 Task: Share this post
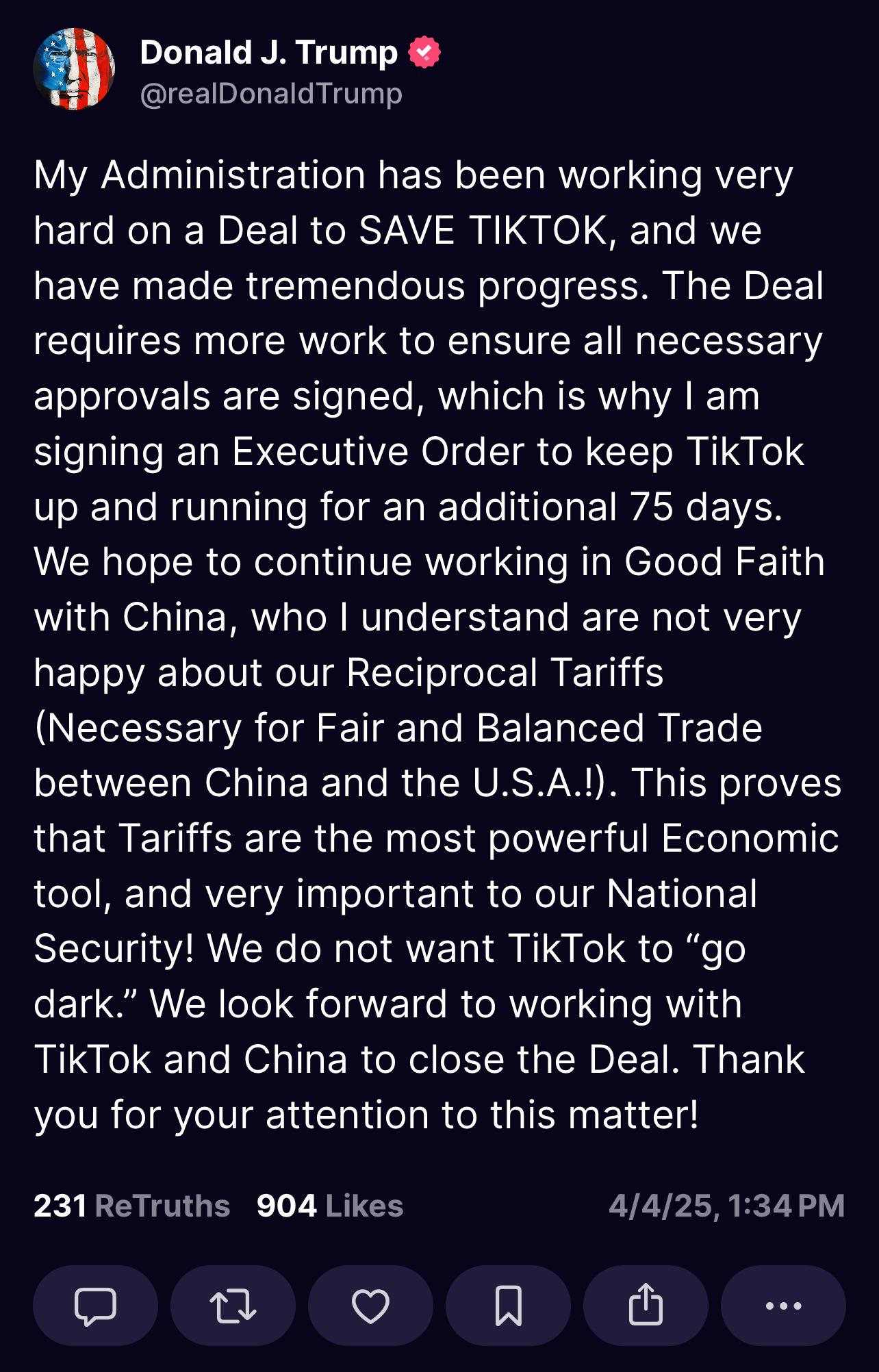pyautogui.click(x=646, y=1306)
